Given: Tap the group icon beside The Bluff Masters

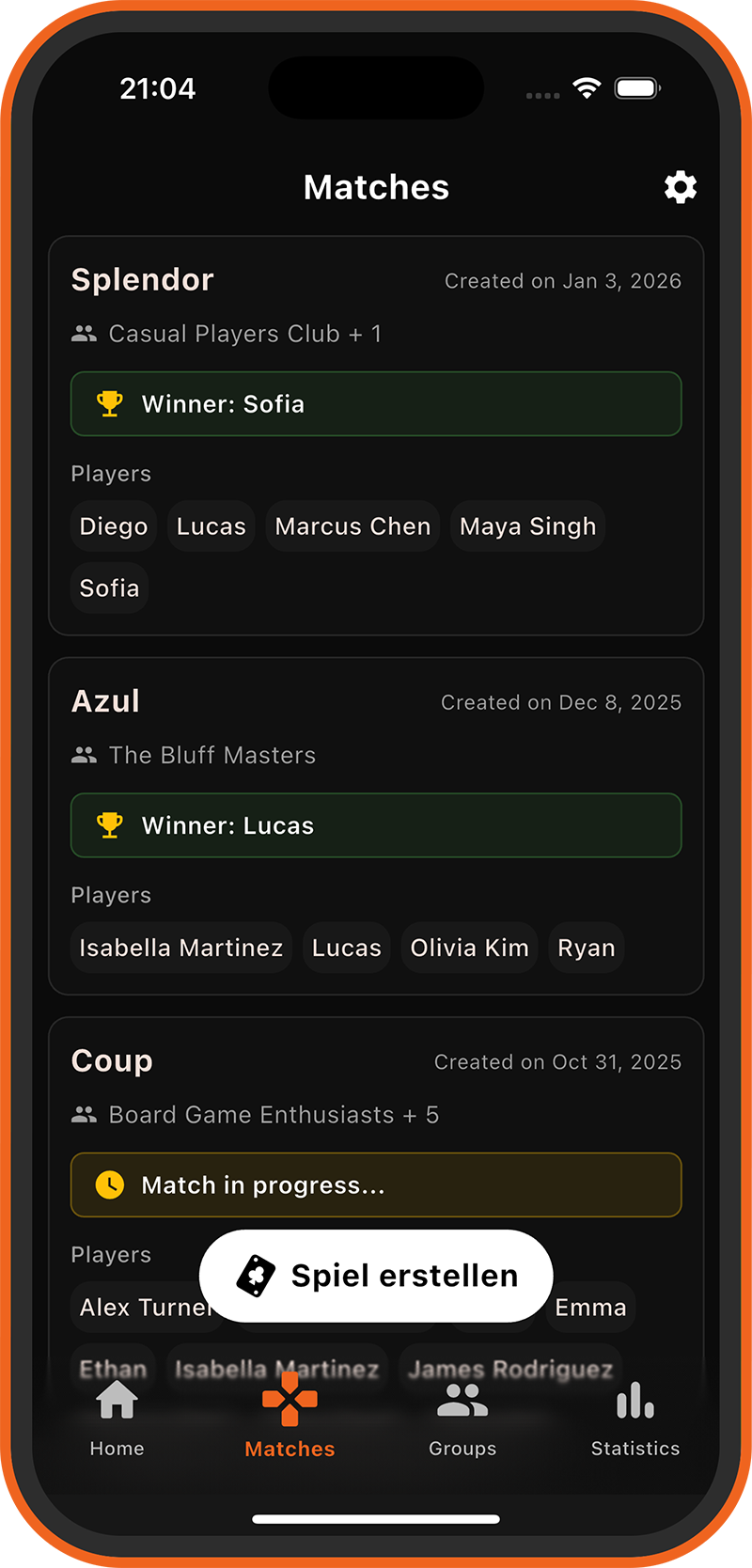Looking at the screenshot, I should [85, 754].
